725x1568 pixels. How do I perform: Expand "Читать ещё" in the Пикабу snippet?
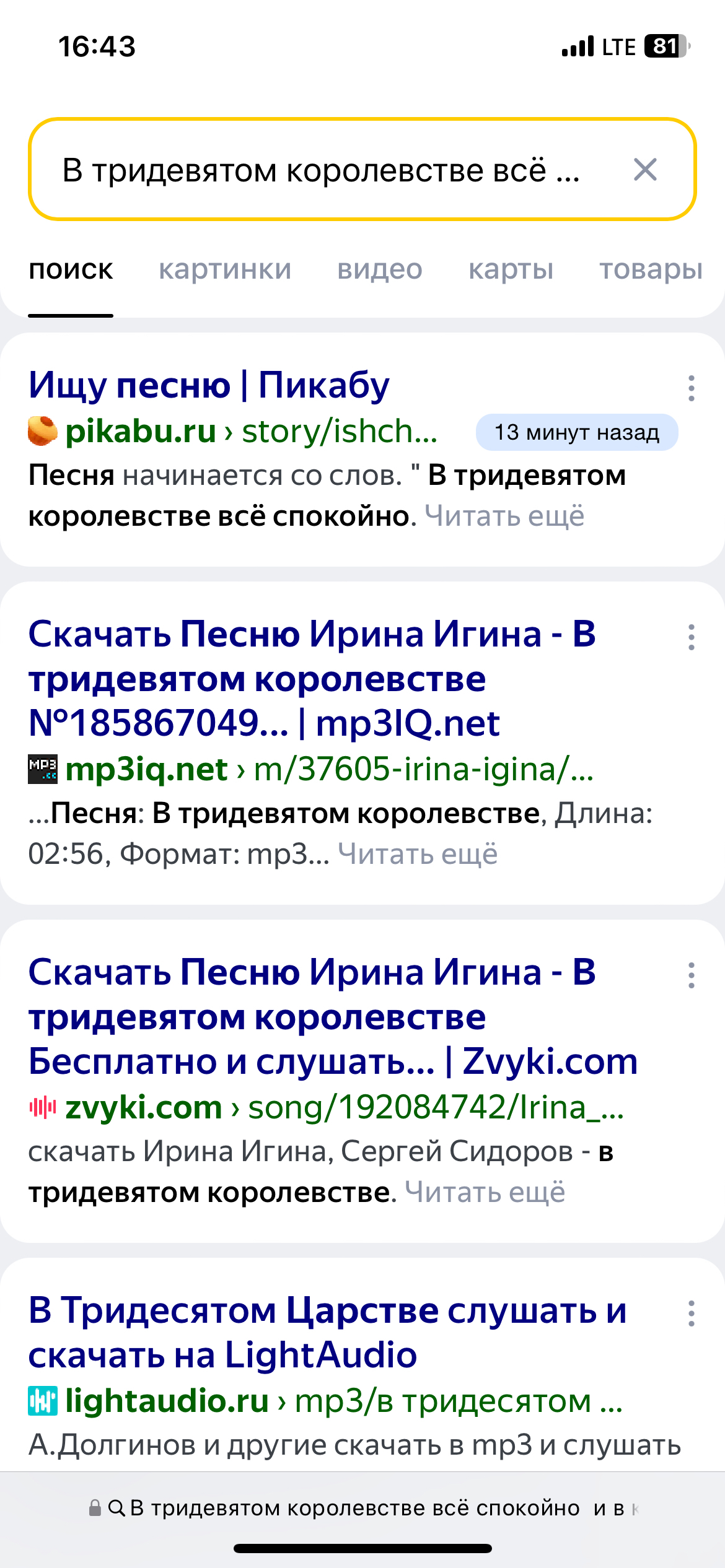click(504, 516)
